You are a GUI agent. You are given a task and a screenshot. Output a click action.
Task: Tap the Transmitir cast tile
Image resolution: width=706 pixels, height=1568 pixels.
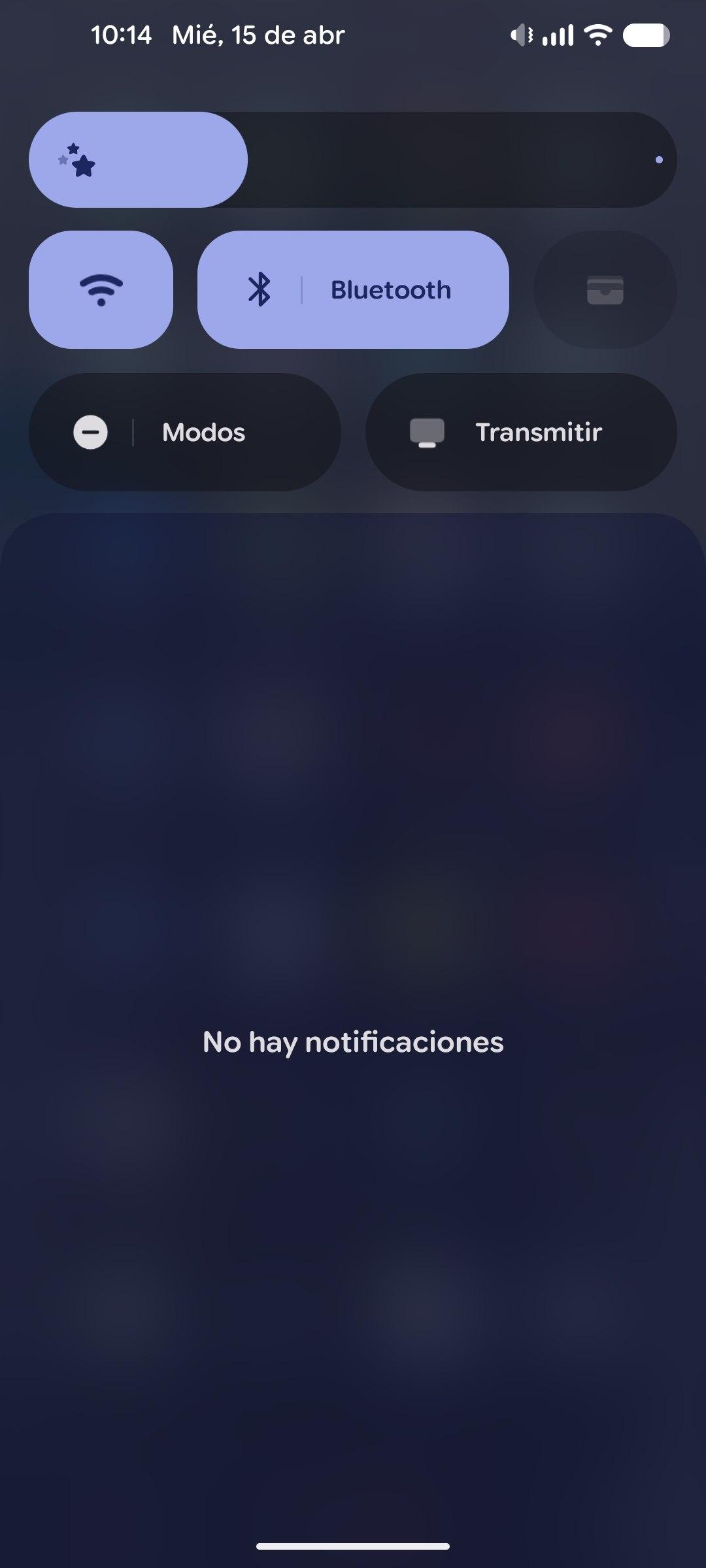coord(520,432)
